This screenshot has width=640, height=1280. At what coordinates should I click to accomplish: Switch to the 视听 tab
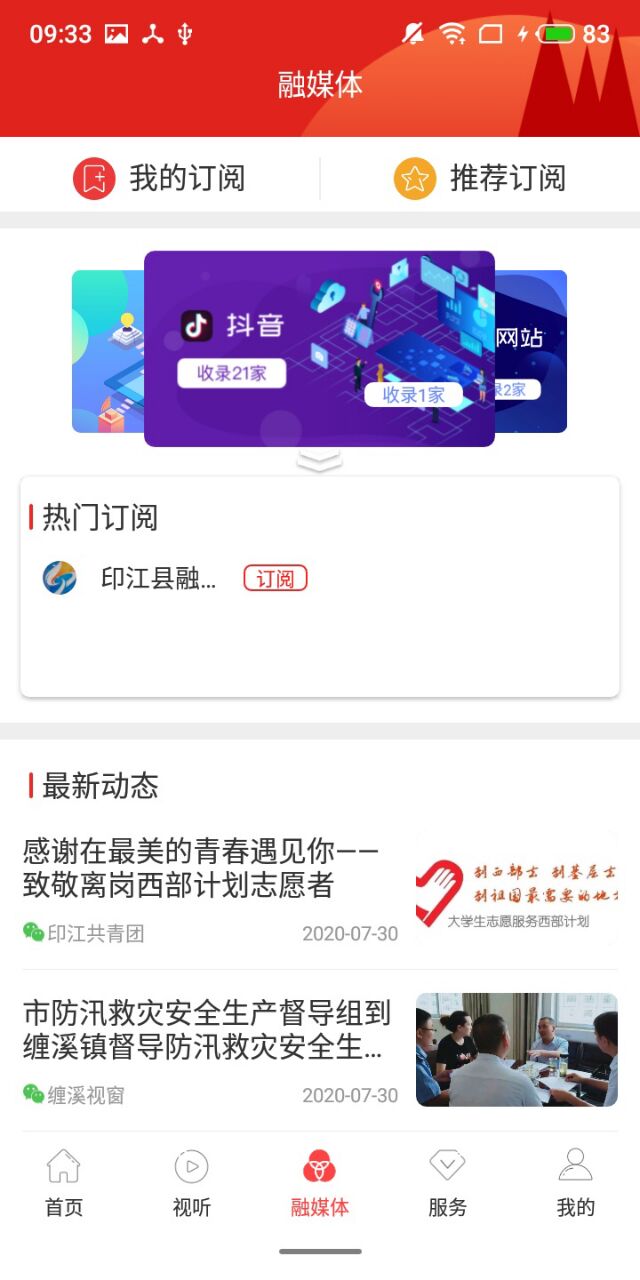click(191, 1182)
